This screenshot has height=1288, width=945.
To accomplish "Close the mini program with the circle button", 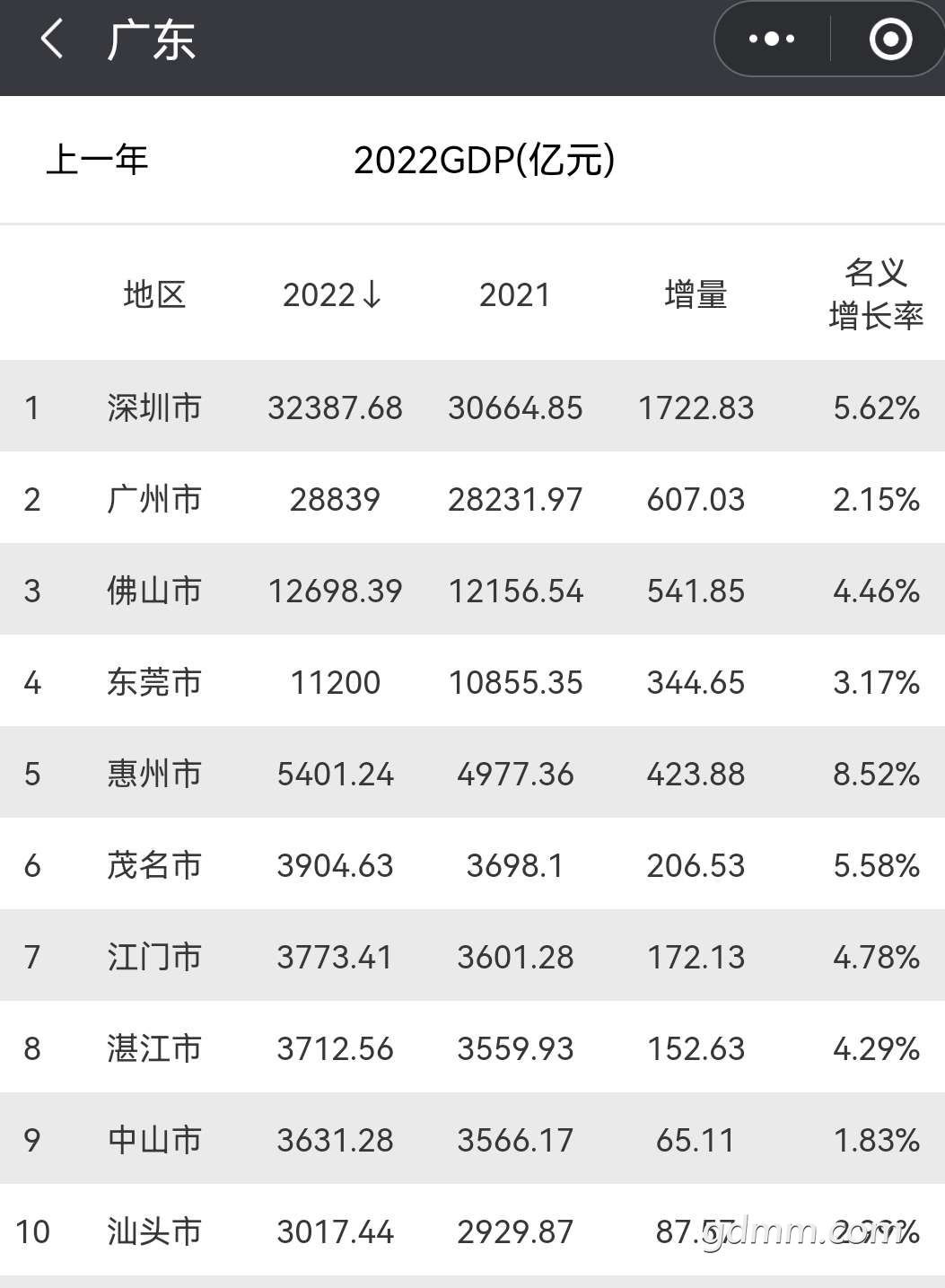I will 890,39.
